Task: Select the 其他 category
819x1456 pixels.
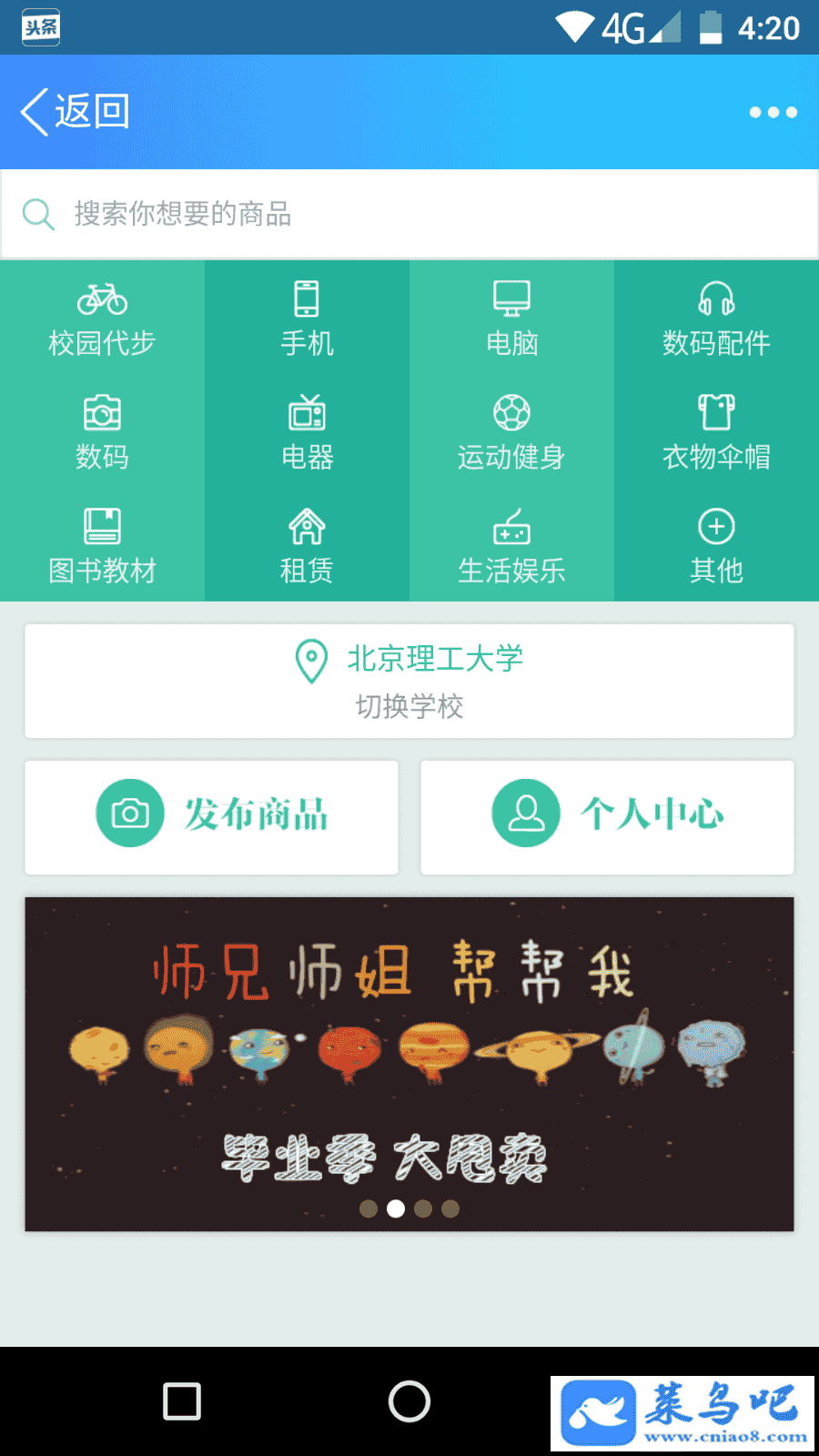Action: click(716, 546)
